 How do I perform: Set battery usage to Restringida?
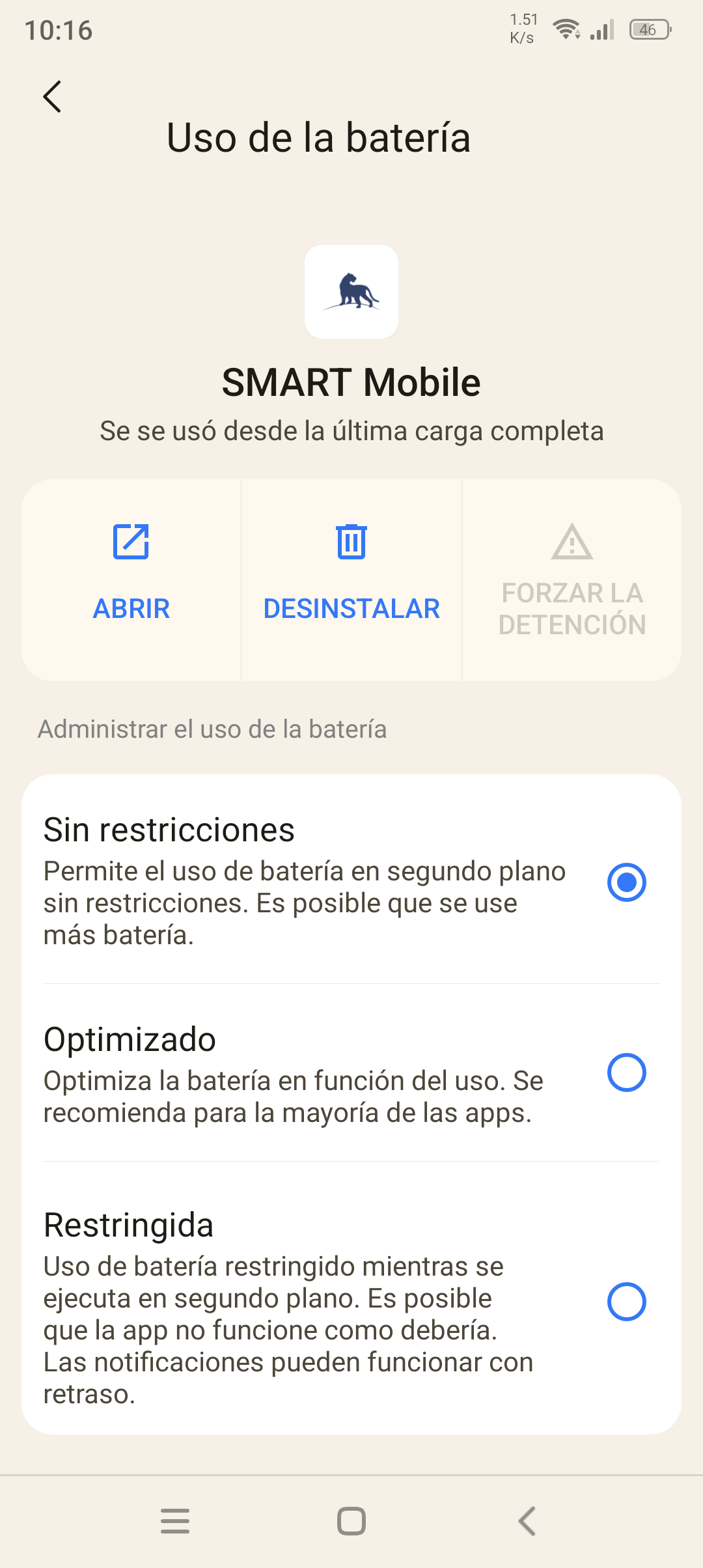[x=626, y=1302]
